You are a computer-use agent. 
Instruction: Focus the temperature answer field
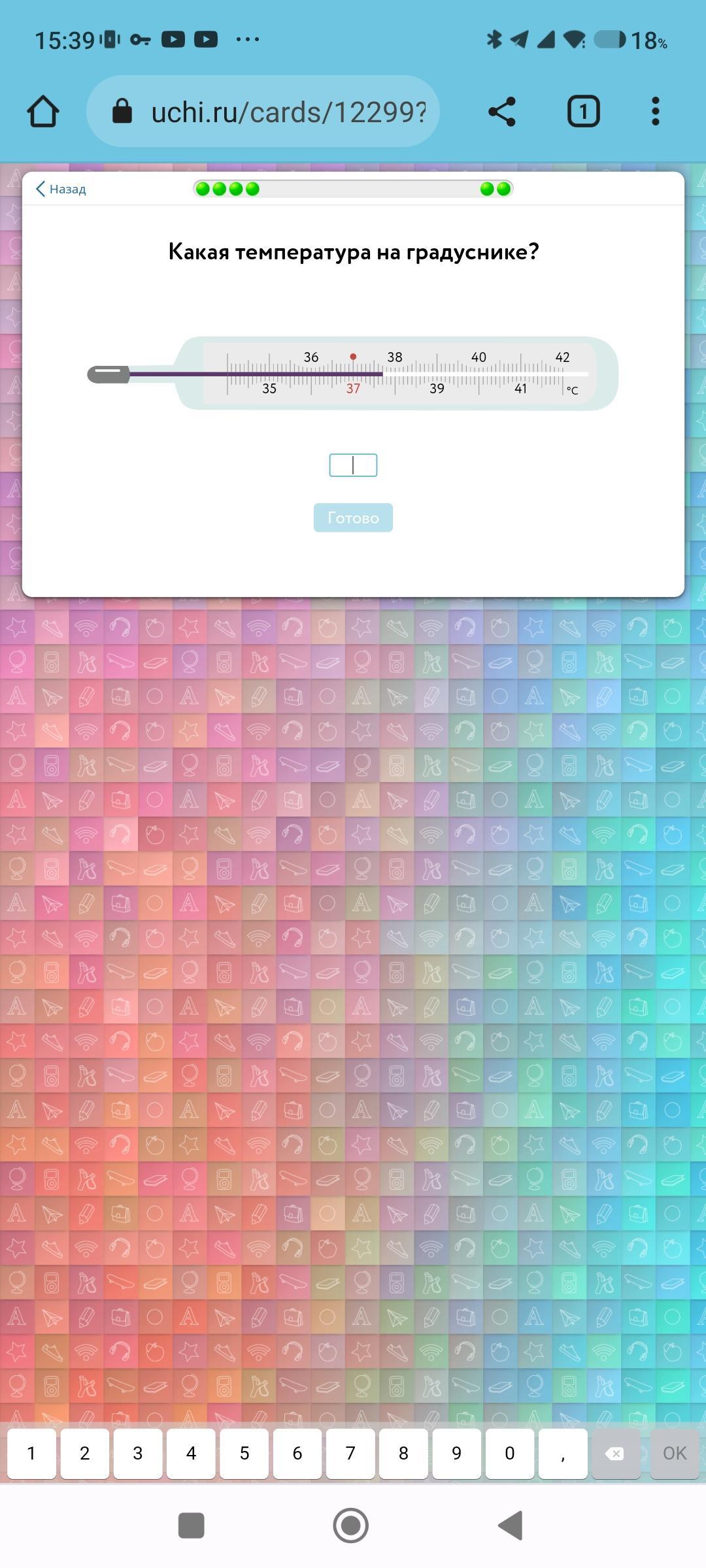coord(353,465)
